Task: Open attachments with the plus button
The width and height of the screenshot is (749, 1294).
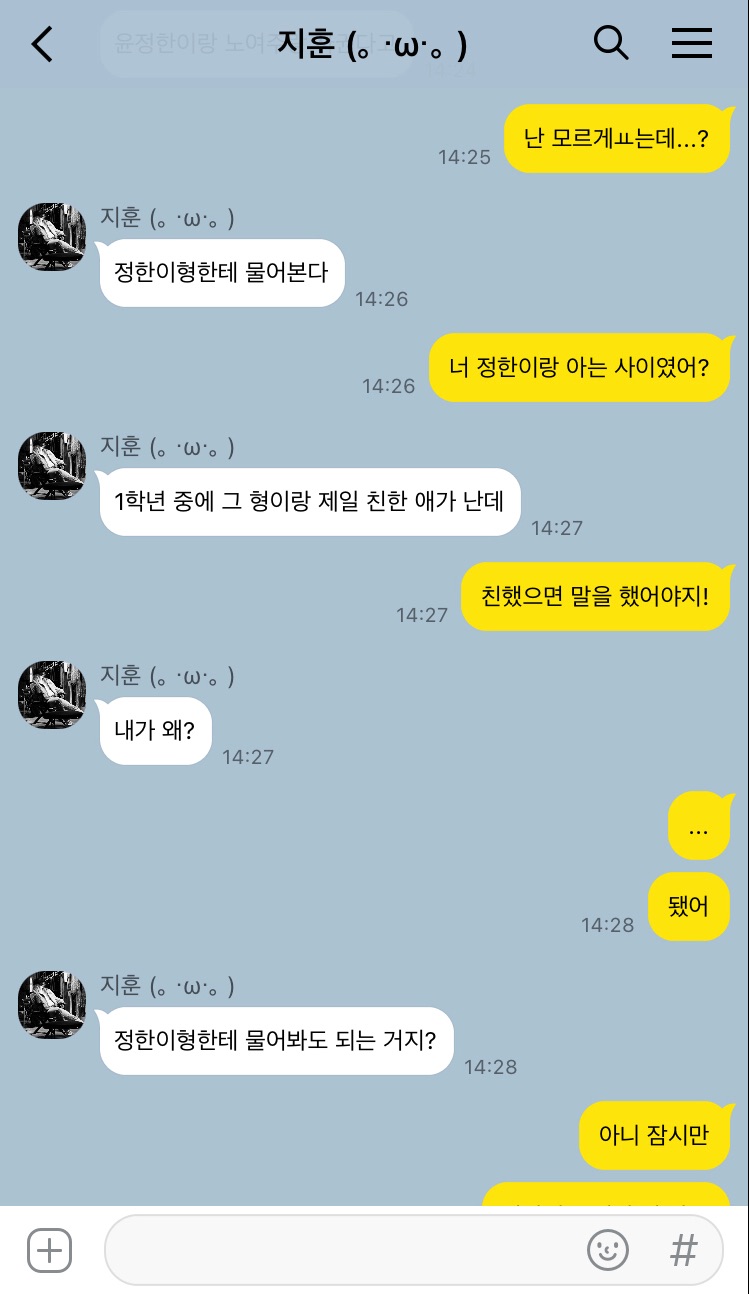Action: point(49,1250)
